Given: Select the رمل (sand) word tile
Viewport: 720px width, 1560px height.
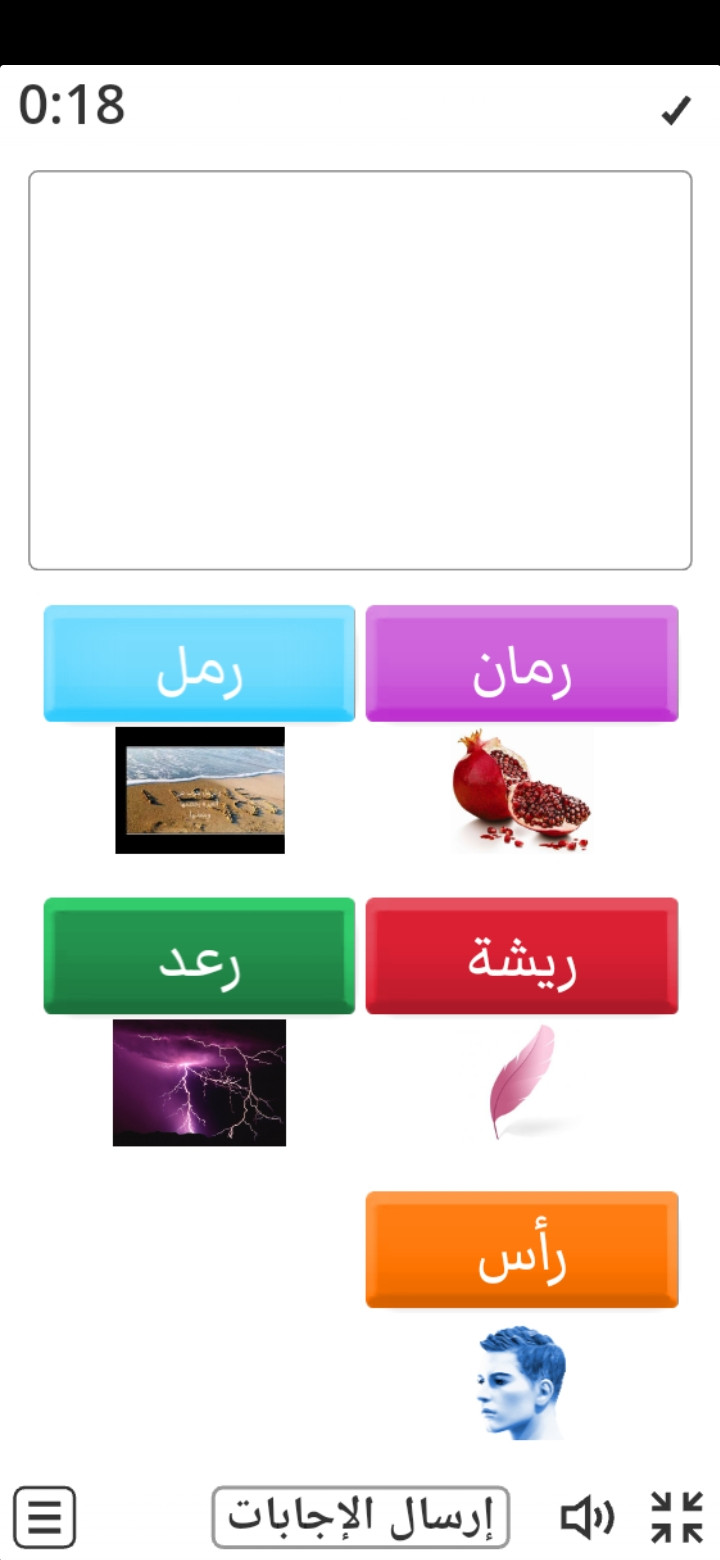Looking at the screenshot, I should 199,663.
